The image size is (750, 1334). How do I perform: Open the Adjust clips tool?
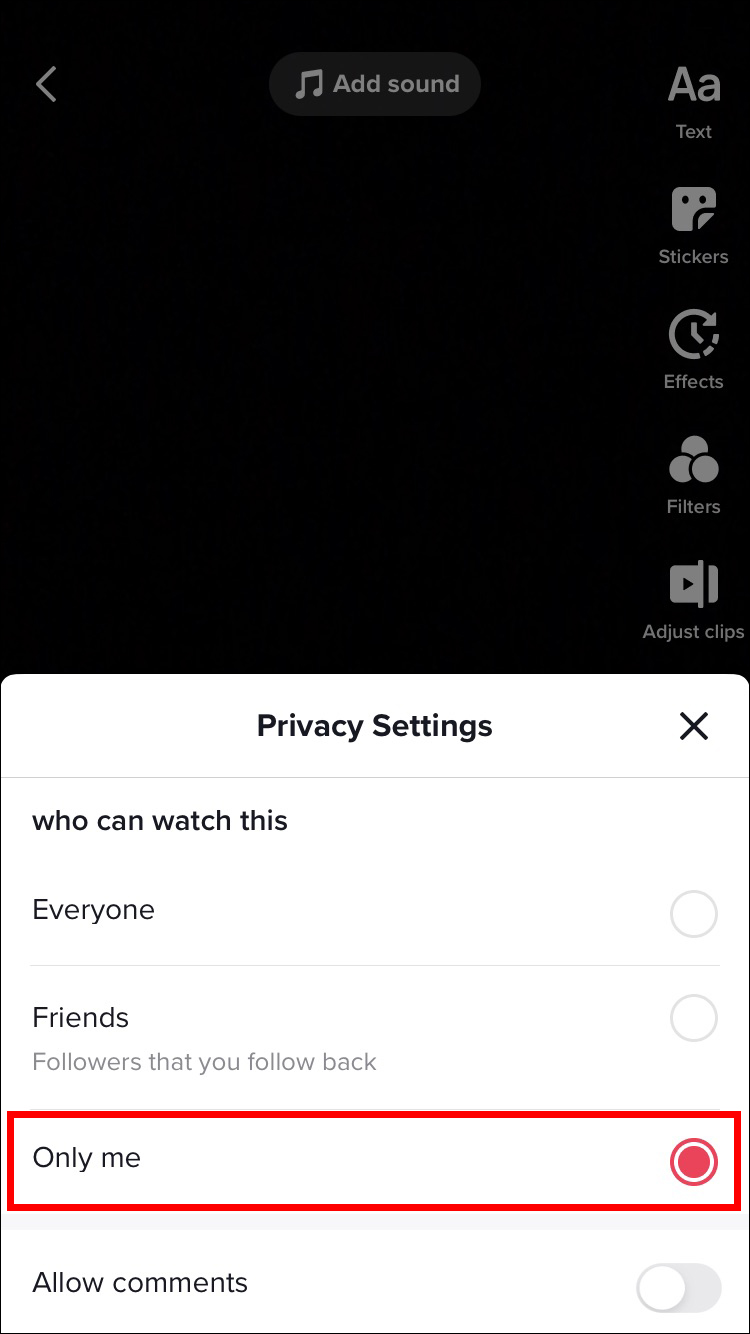693,599
